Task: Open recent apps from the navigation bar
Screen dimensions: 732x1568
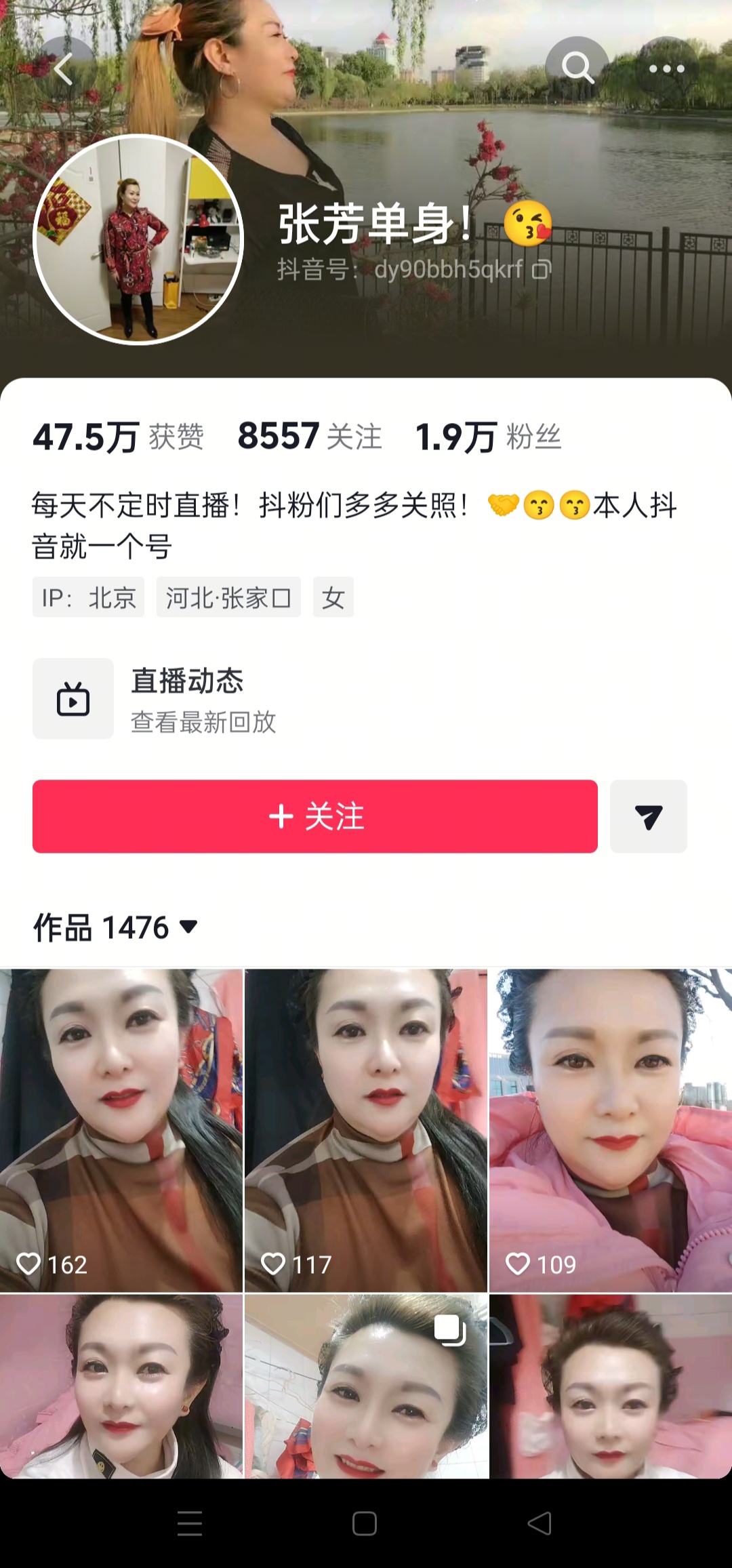Action: click(x=190, y=1524)
